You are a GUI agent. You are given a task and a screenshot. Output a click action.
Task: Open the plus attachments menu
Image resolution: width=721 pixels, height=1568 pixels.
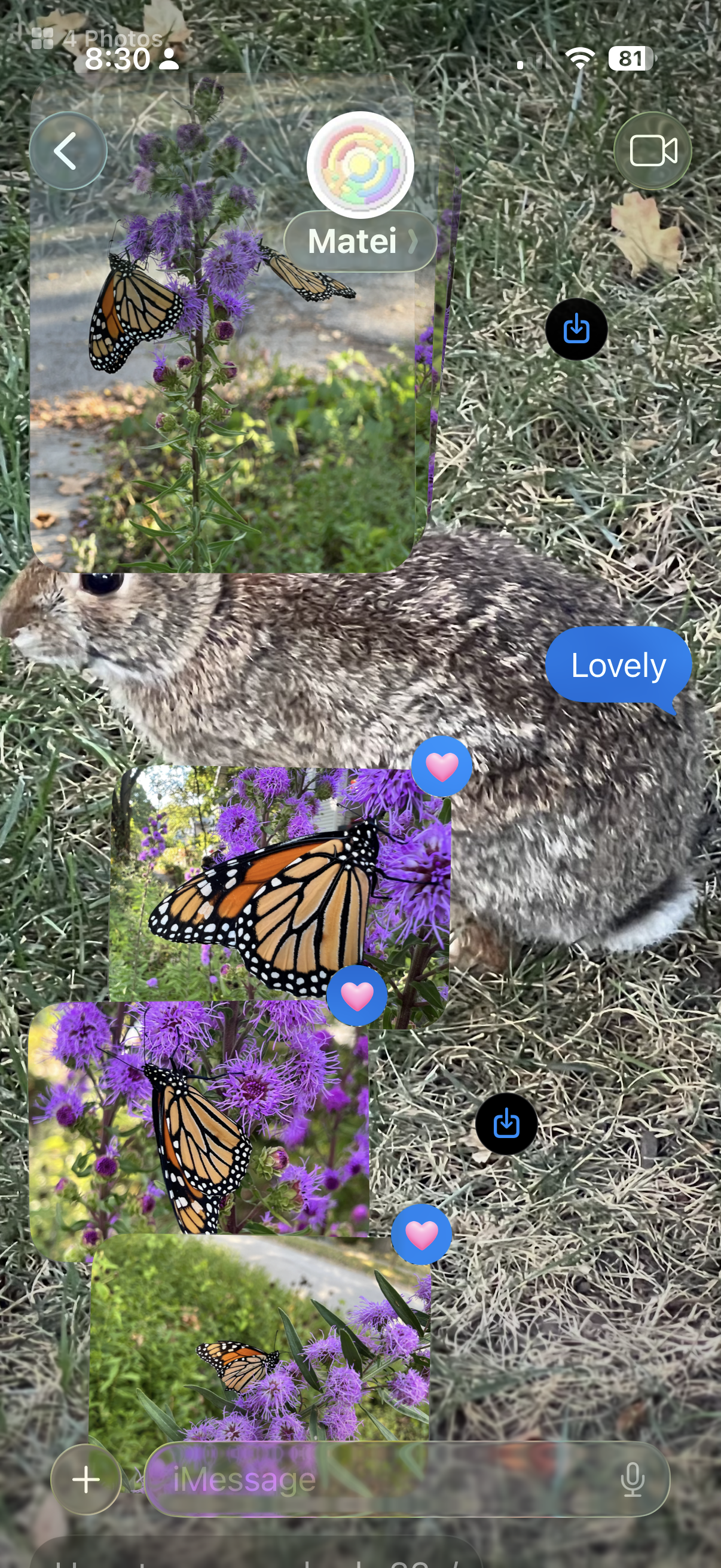85,1479
